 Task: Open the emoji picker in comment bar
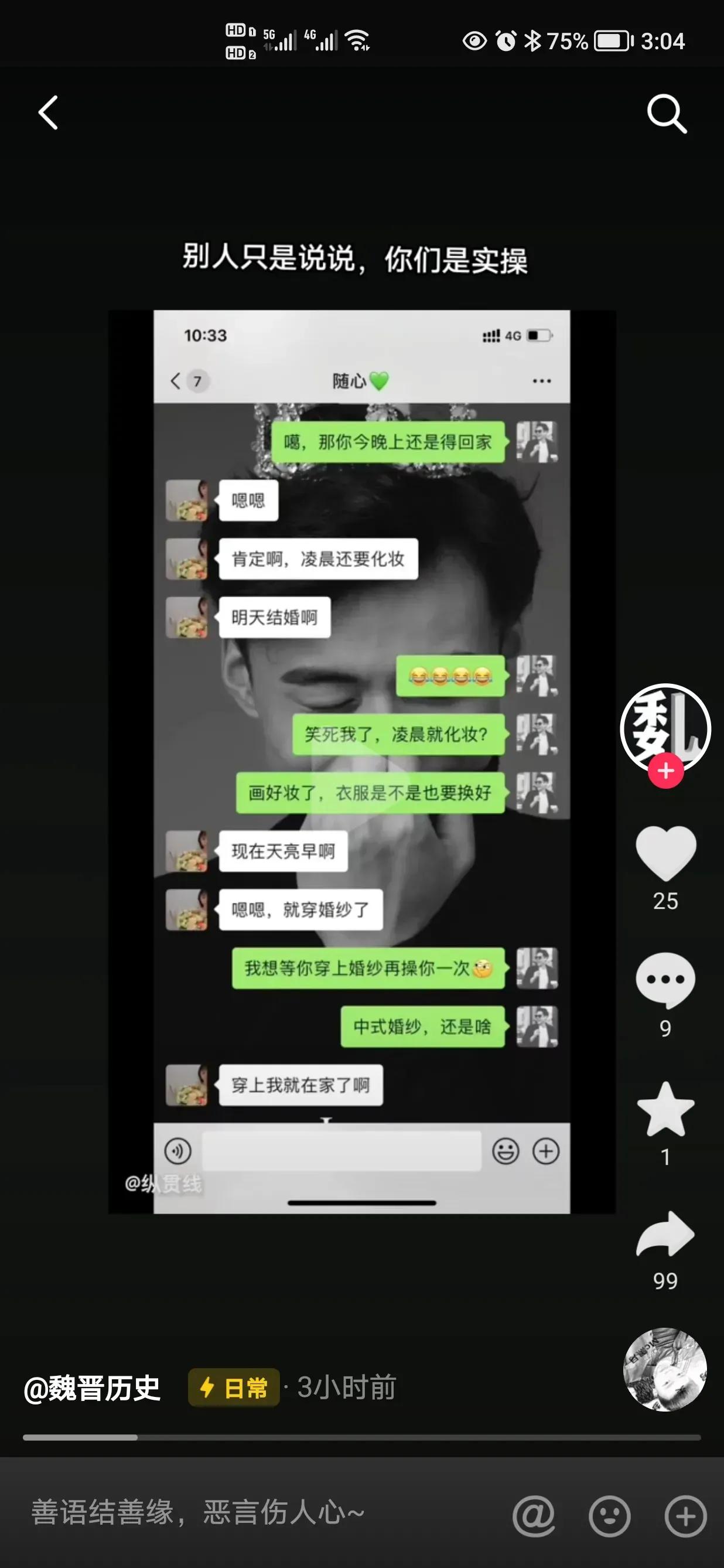[x=609, y=1515]
